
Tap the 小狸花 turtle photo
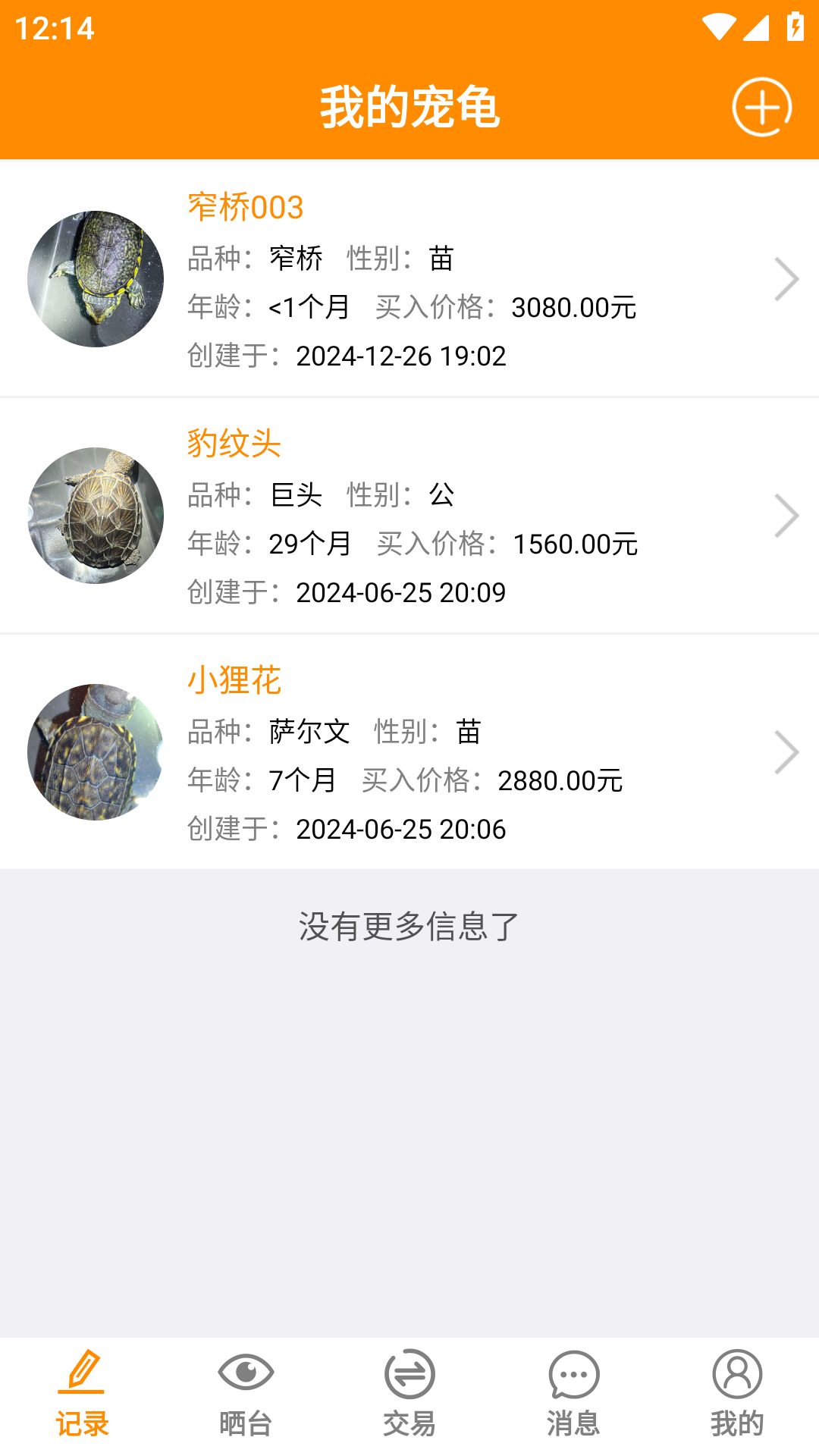[95, 752]
